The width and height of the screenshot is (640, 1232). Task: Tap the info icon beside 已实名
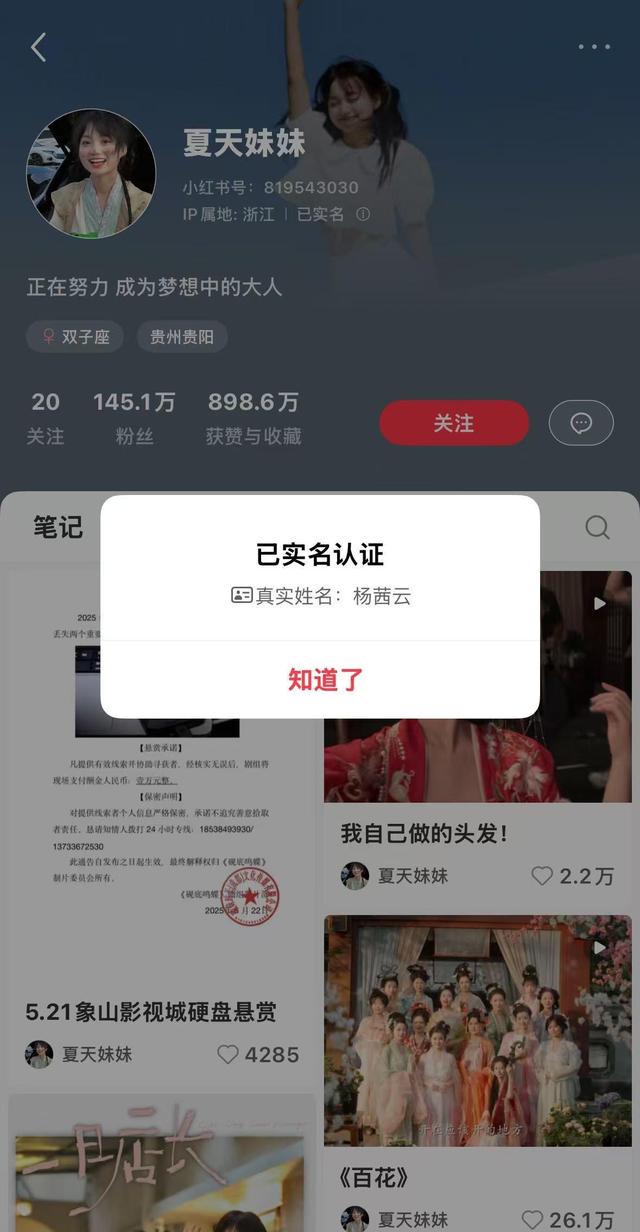363,214
